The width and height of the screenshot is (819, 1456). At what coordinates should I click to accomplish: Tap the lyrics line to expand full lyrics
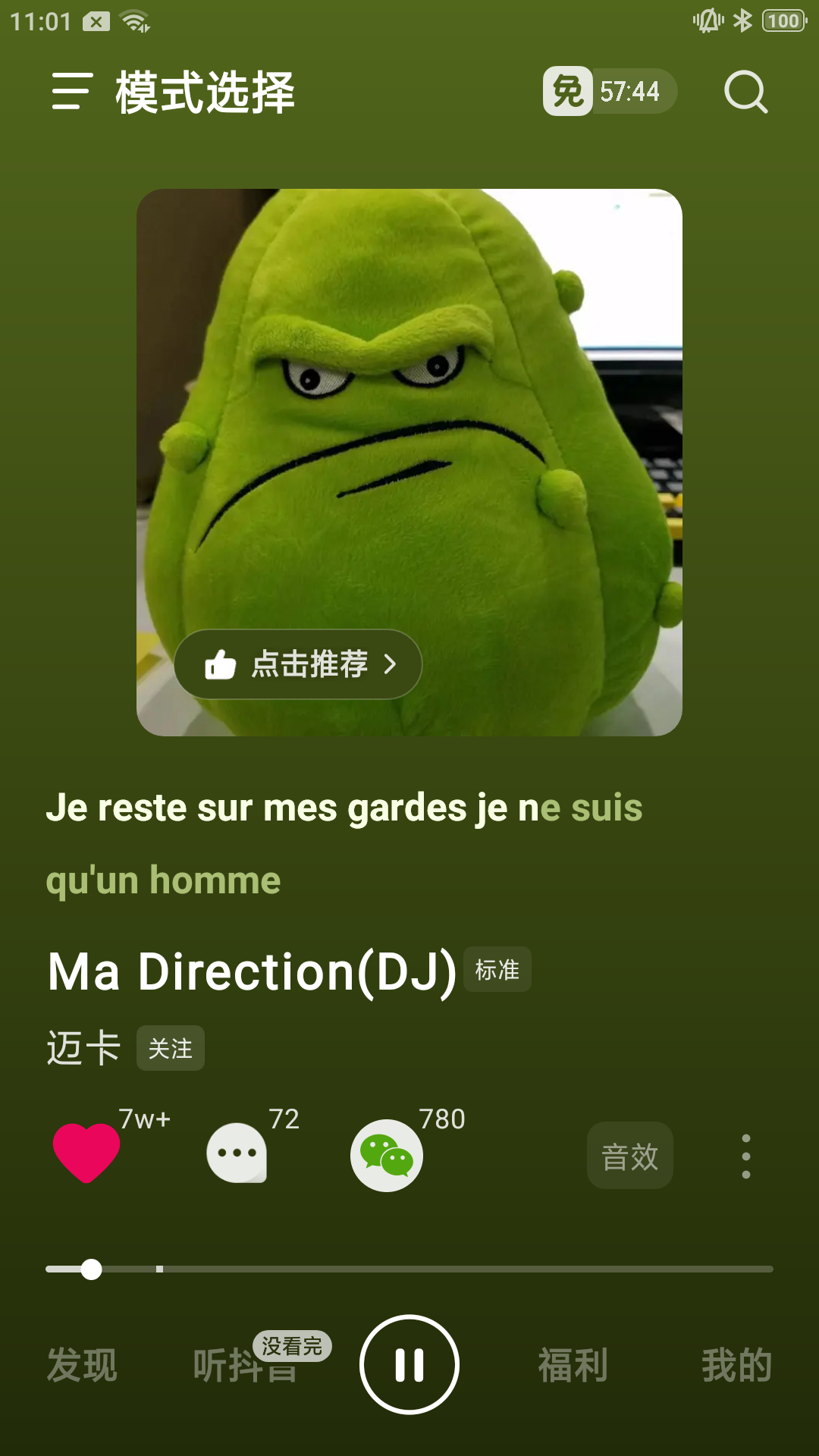pyautogui.click(x=345, y=808)
